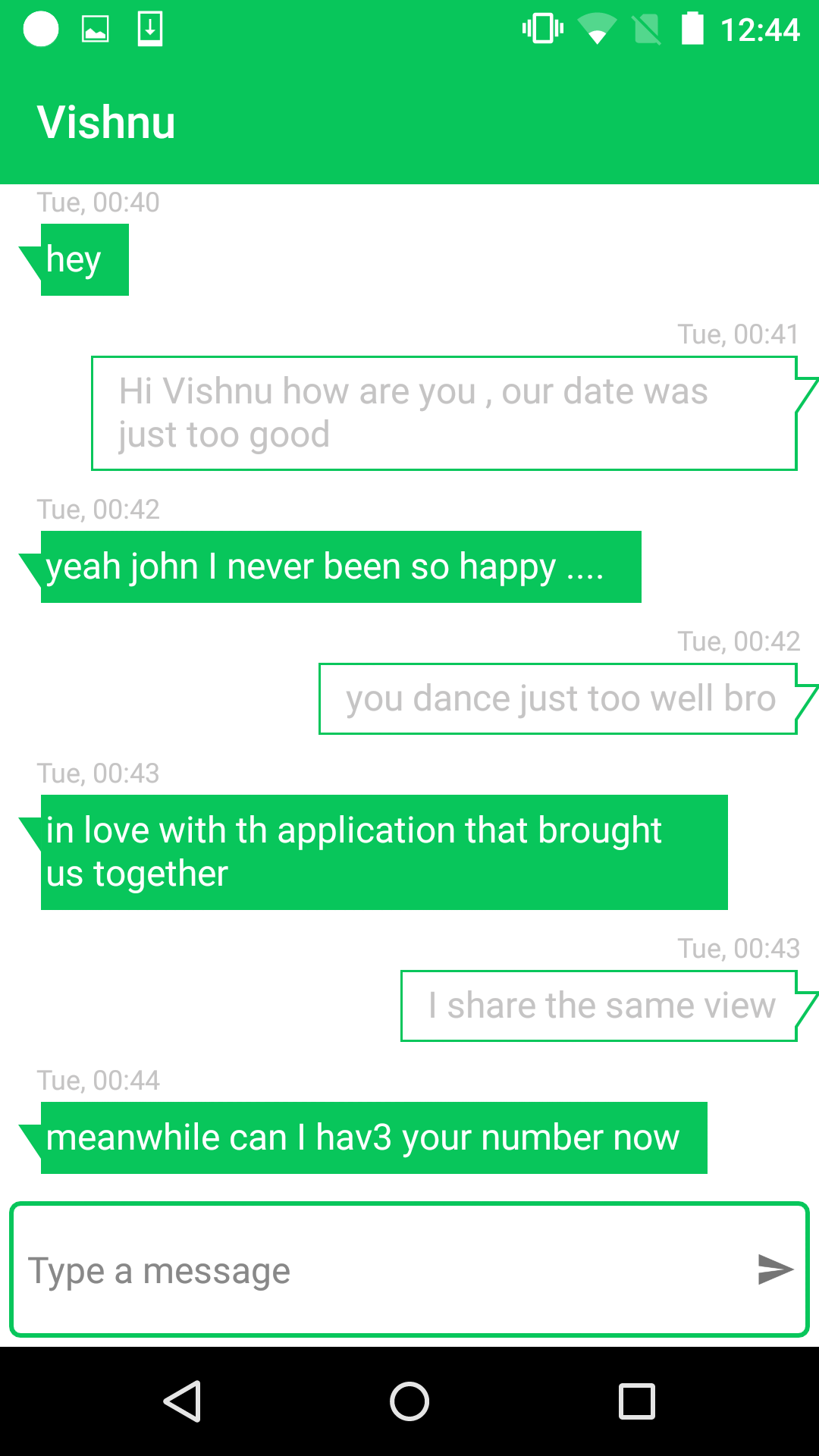
Task: Send the message with the arrow icon
Action: point(775,1269)
